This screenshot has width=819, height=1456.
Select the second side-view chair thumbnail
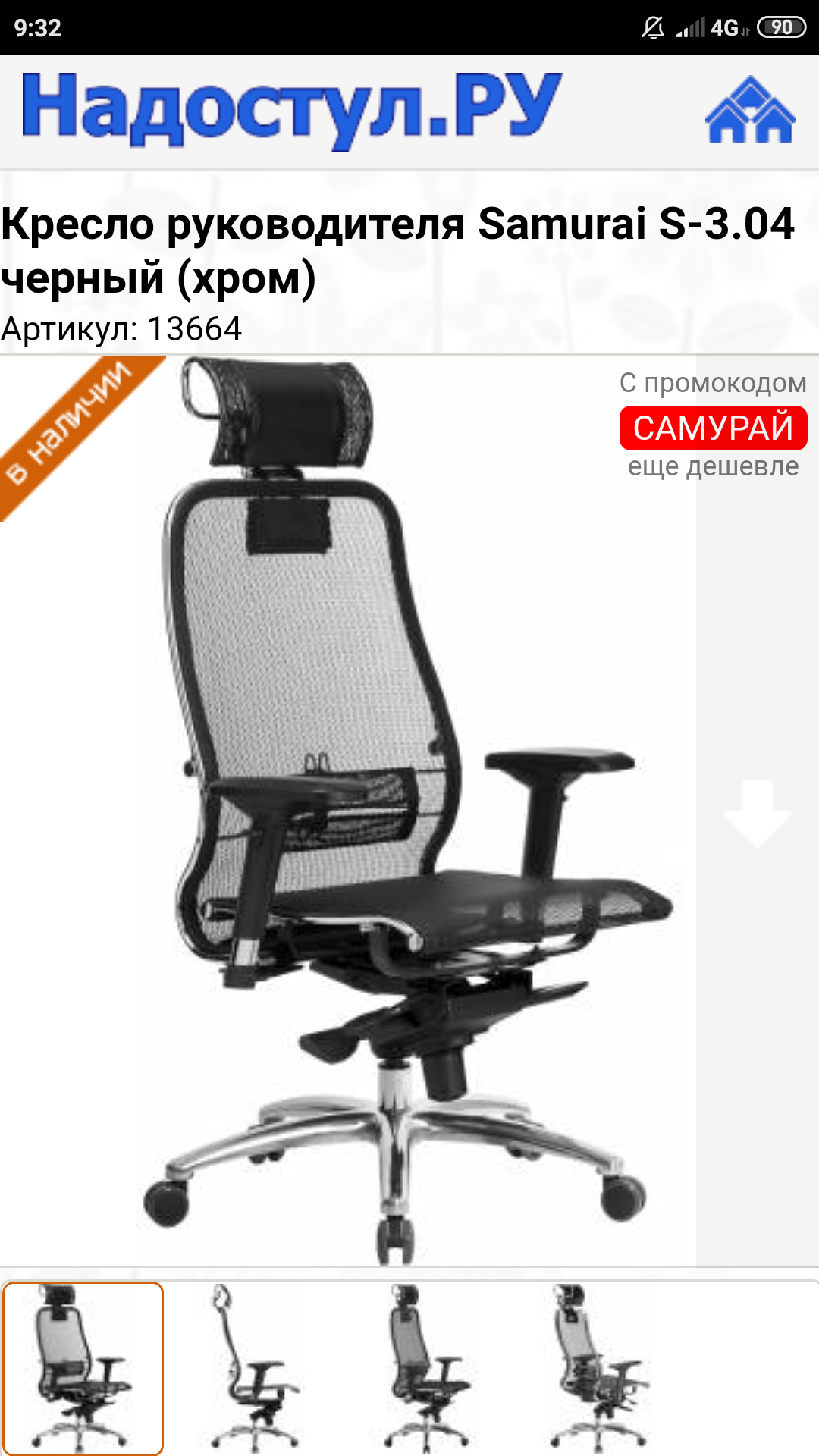coord(254,1368)
